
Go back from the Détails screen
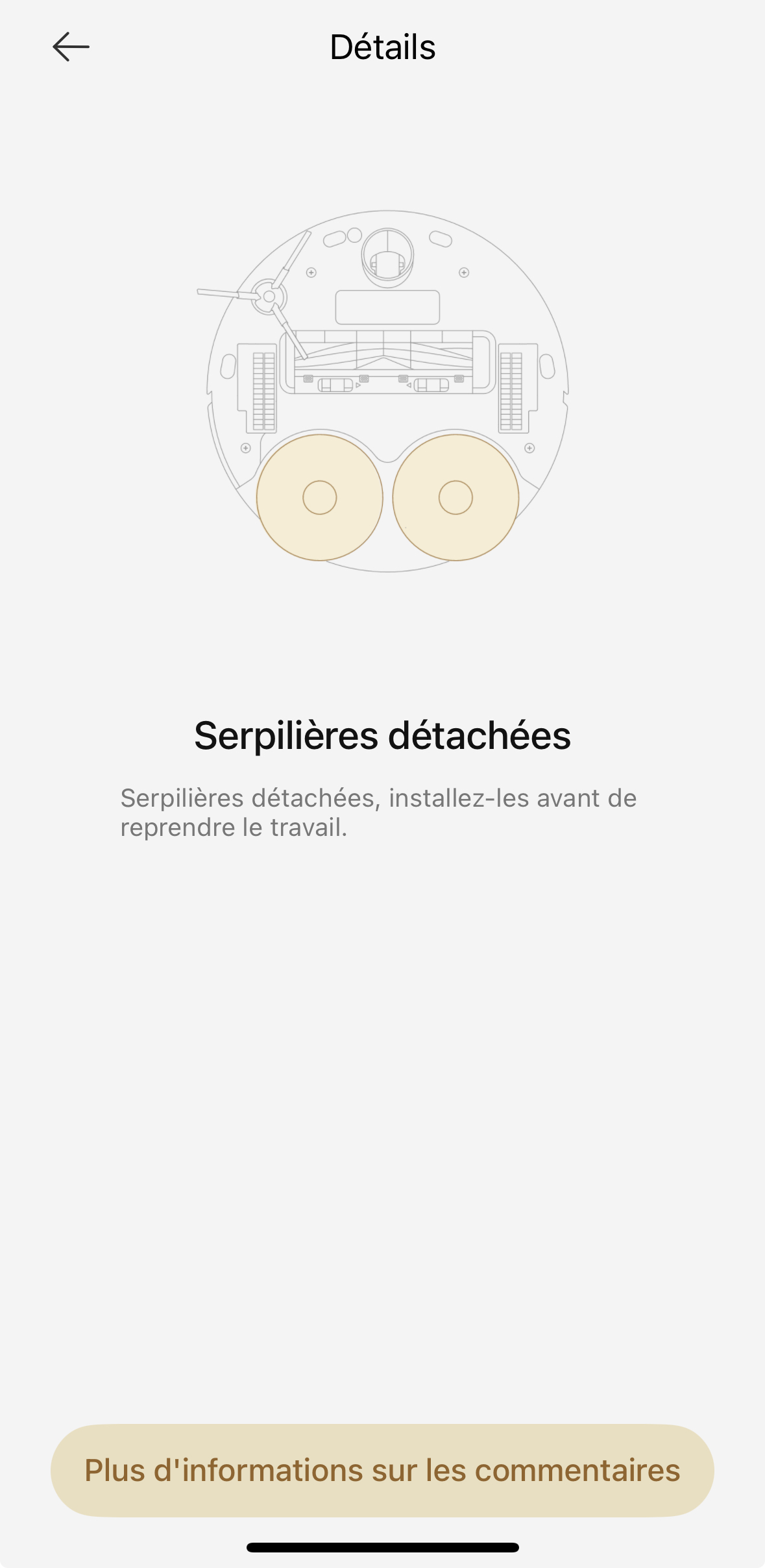point(71,47)
